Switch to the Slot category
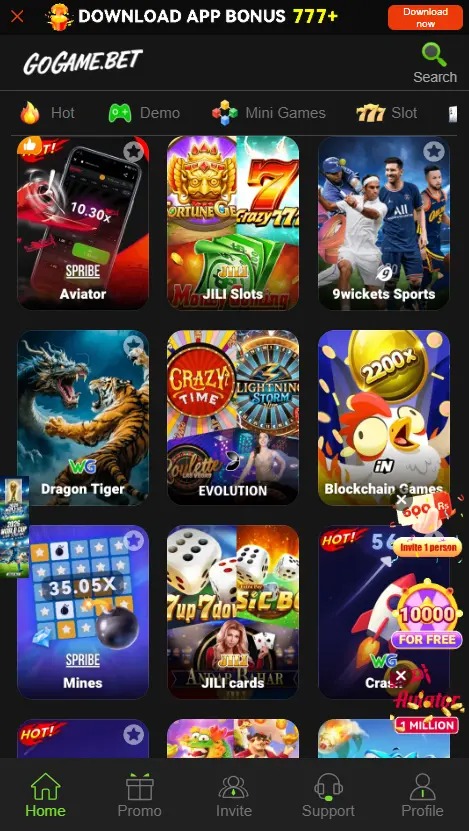Image resolution: width=469 pixels, height=831 pixels. click(386, 113)
